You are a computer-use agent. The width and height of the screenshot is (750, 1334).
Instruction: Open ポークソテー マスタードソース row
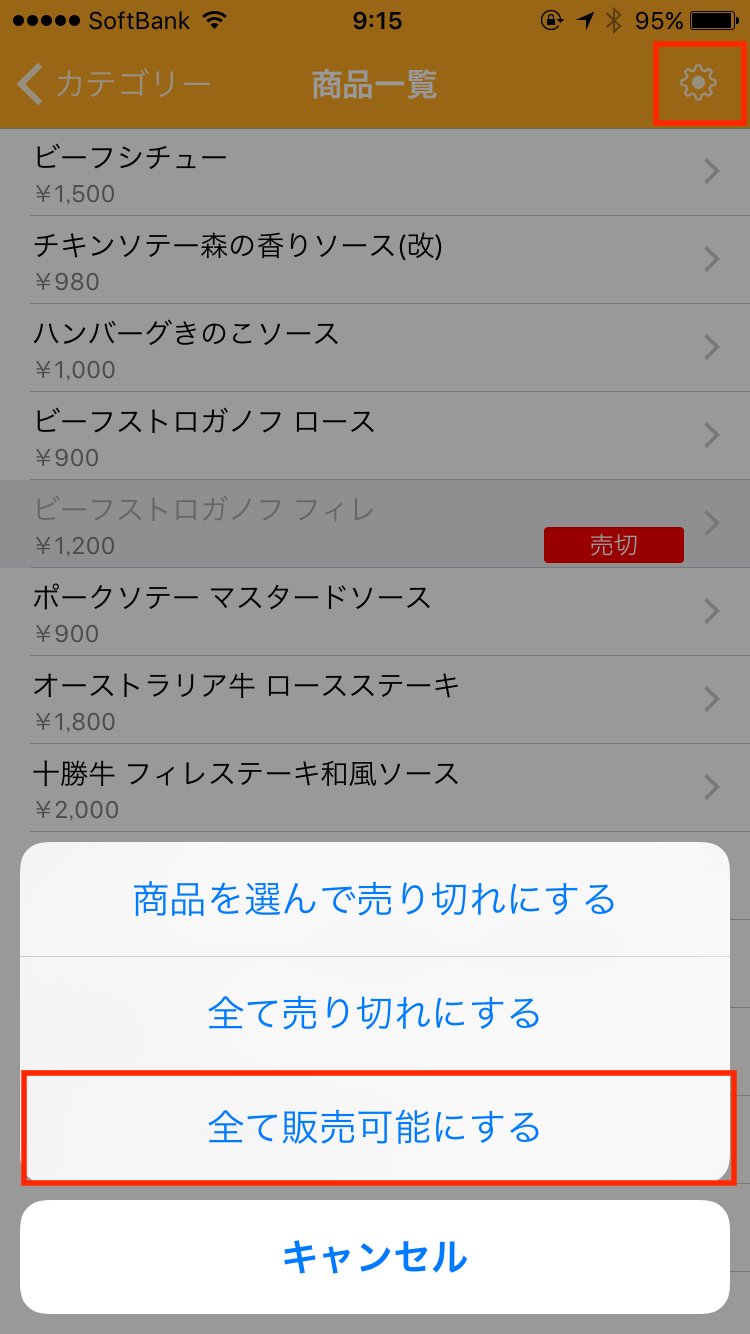point(375,612)
